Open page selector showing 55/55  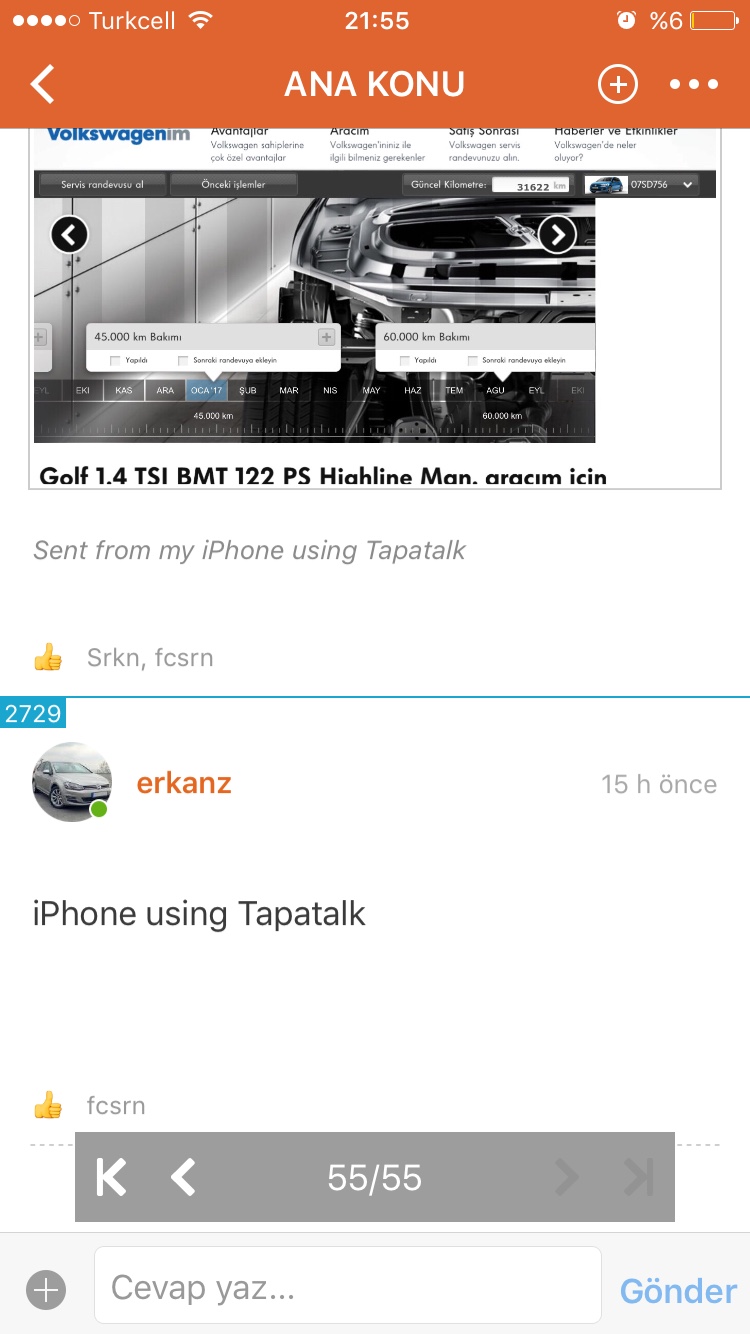coord(375,1178)
